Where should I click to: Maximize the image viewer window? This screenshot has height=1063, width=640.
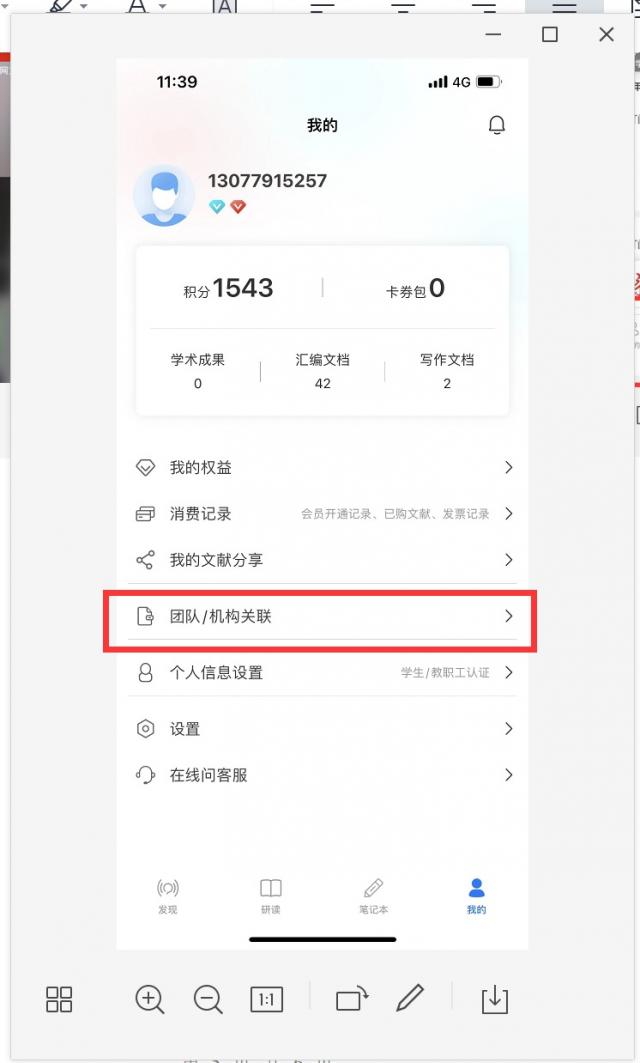[550, 35]
